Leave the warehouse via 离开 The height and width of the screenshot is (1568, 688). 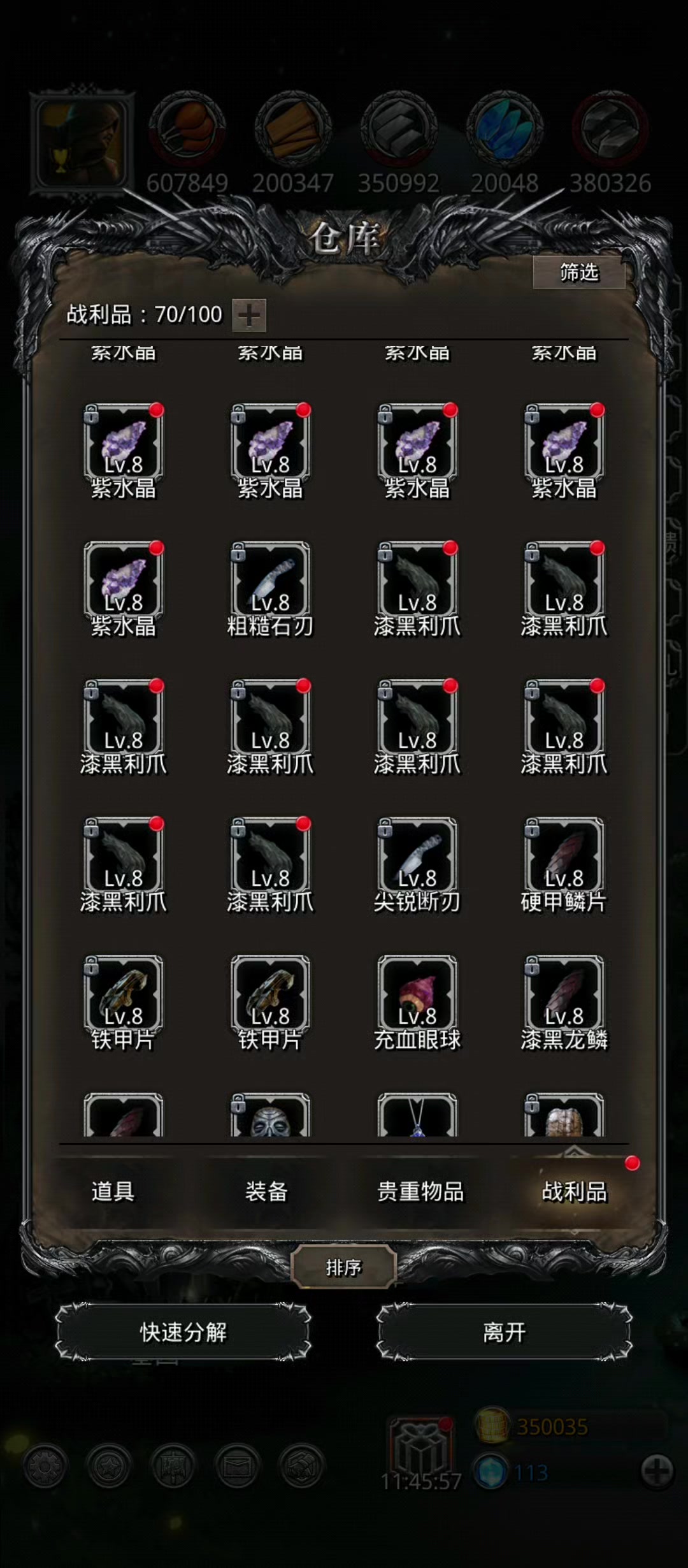pyautogui.click(x=505, y=1332)
